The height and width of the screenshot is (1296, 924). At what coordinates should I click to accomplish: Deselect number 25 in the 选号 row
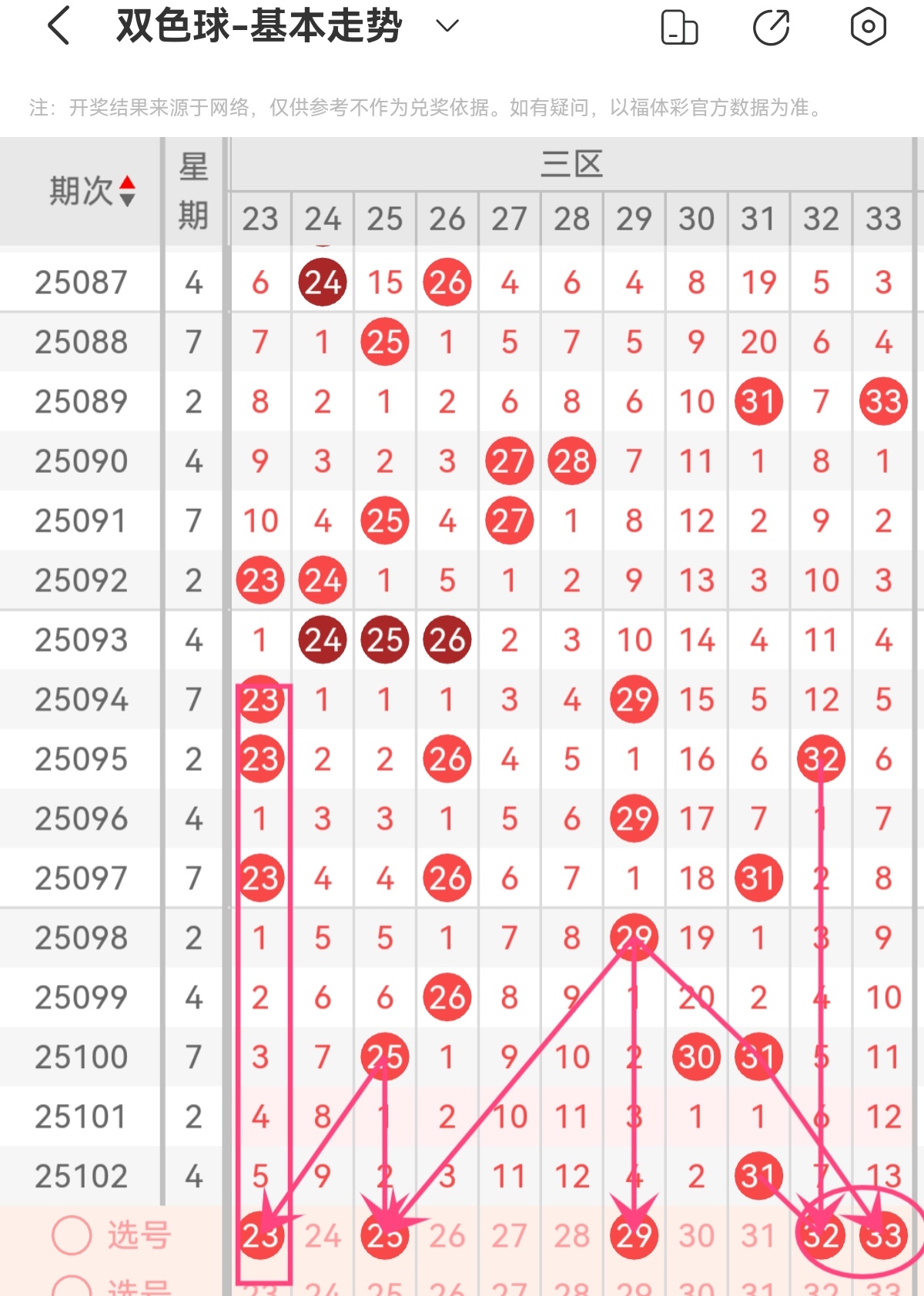384,1235
